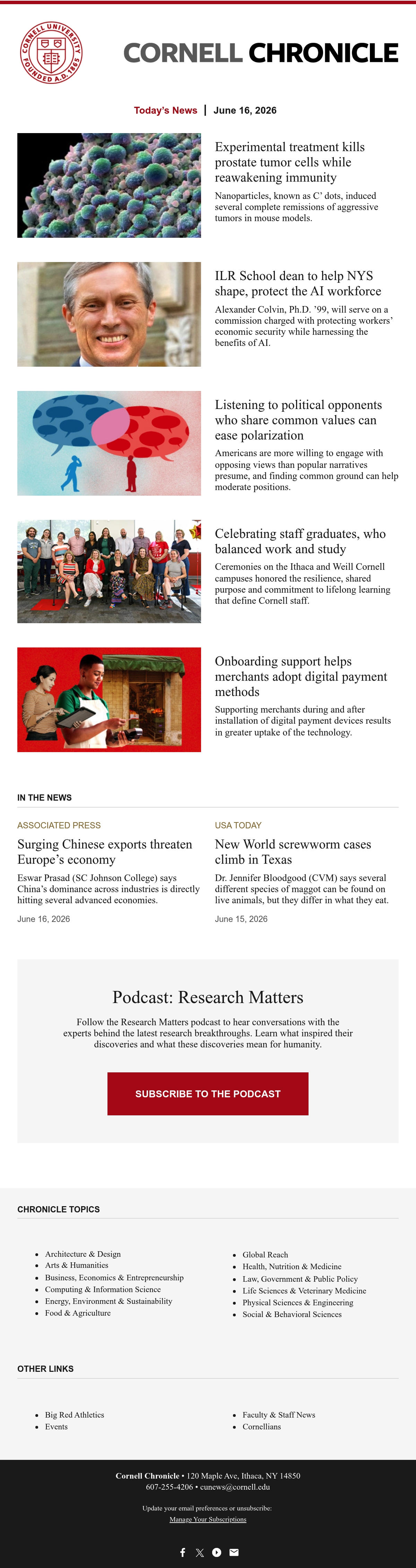Select Food & Agriculture topic
Viewport: 416px width, 1568px height.
[x=78, y=1313]
